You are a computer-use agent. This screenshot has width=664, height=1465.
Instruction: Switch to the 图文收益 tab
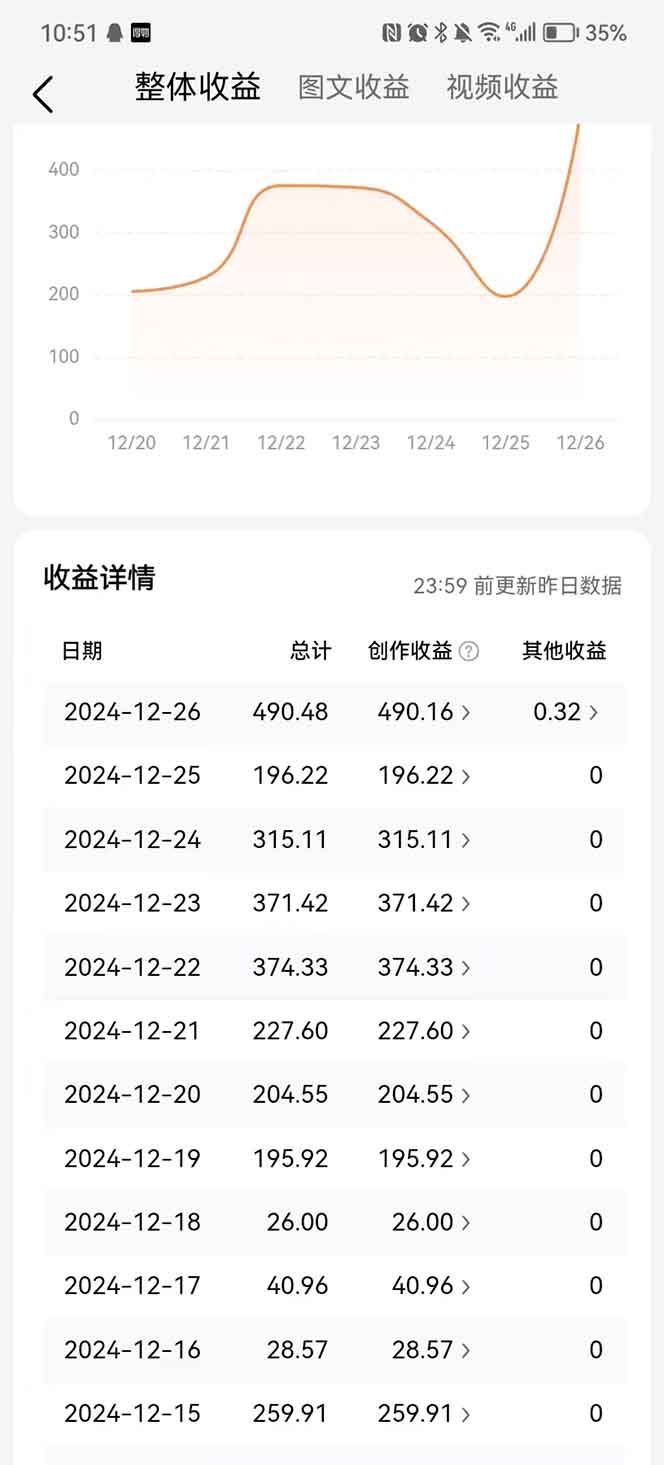[x=354, y=87]
